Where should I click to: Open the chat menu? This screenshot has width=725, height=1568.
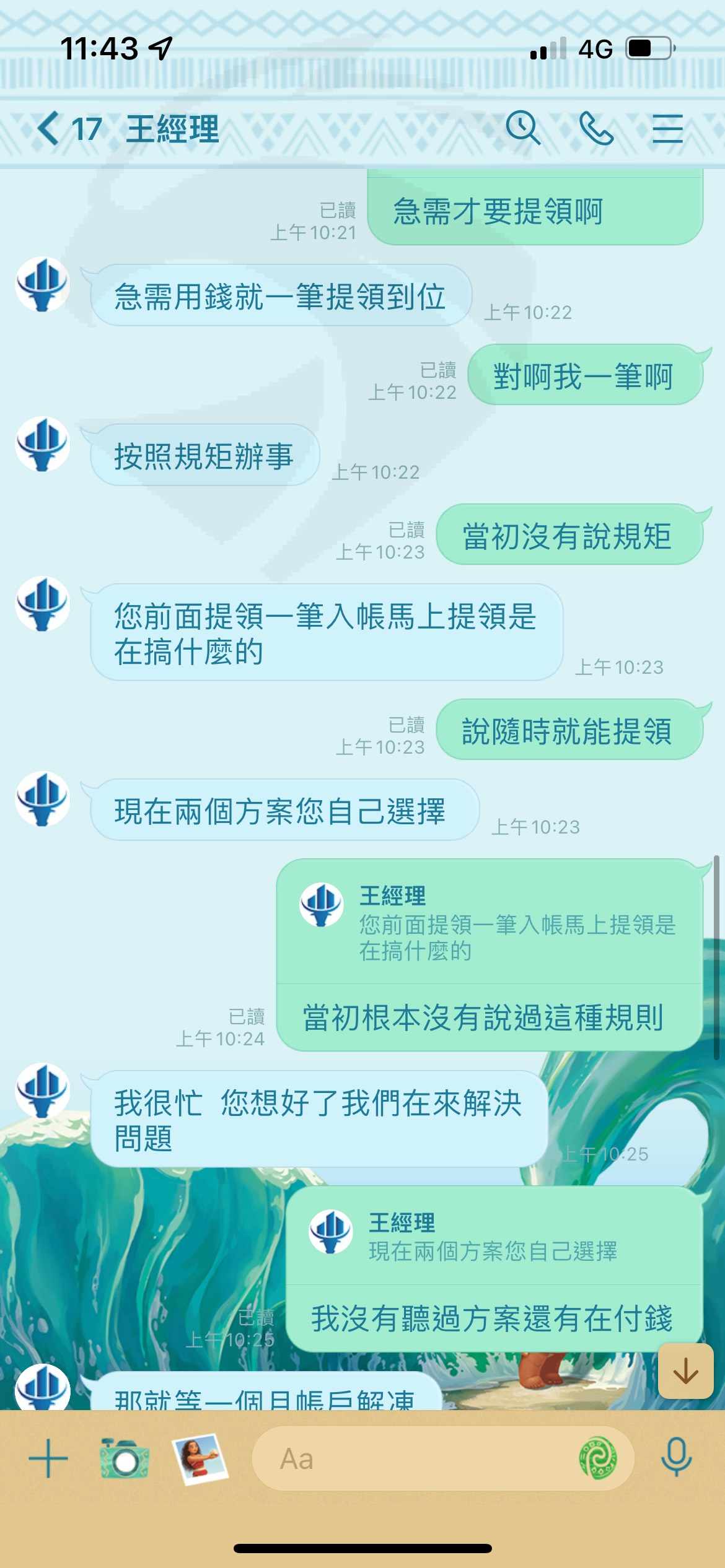coord(667,129)
